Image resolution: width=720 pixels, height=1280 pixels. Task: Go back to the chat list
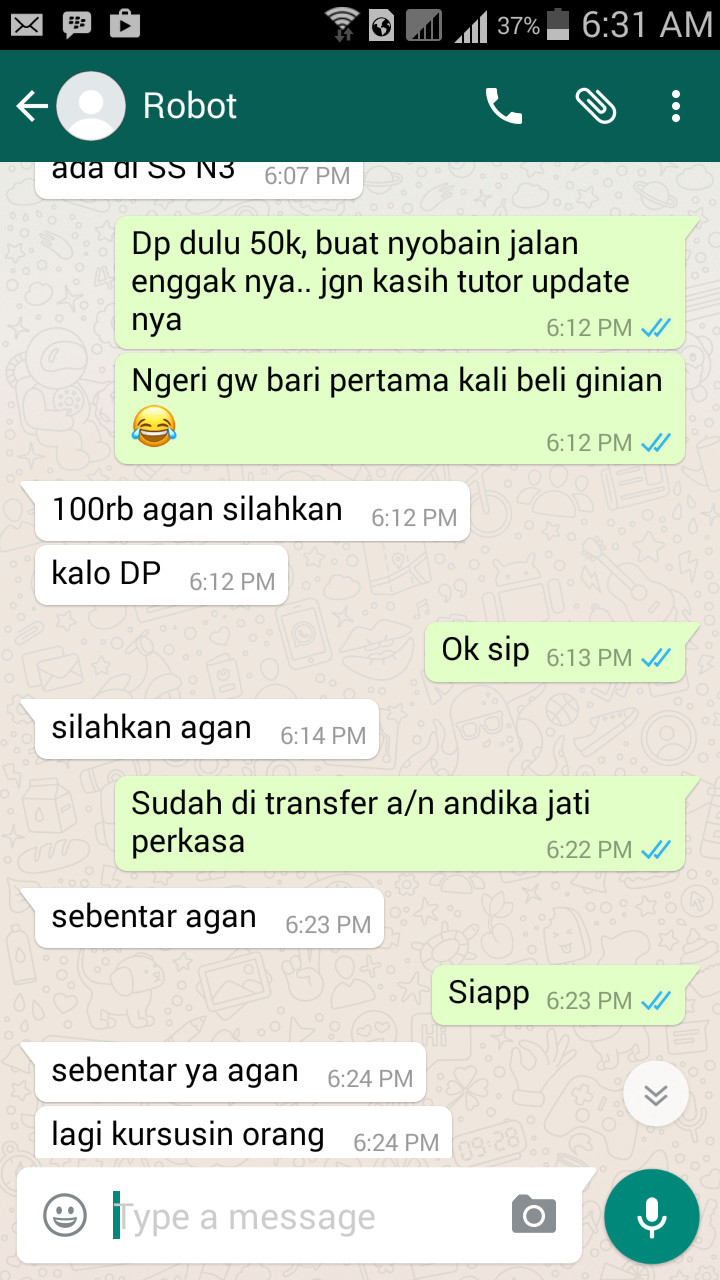pyautogui.click(x=32, y=106)
